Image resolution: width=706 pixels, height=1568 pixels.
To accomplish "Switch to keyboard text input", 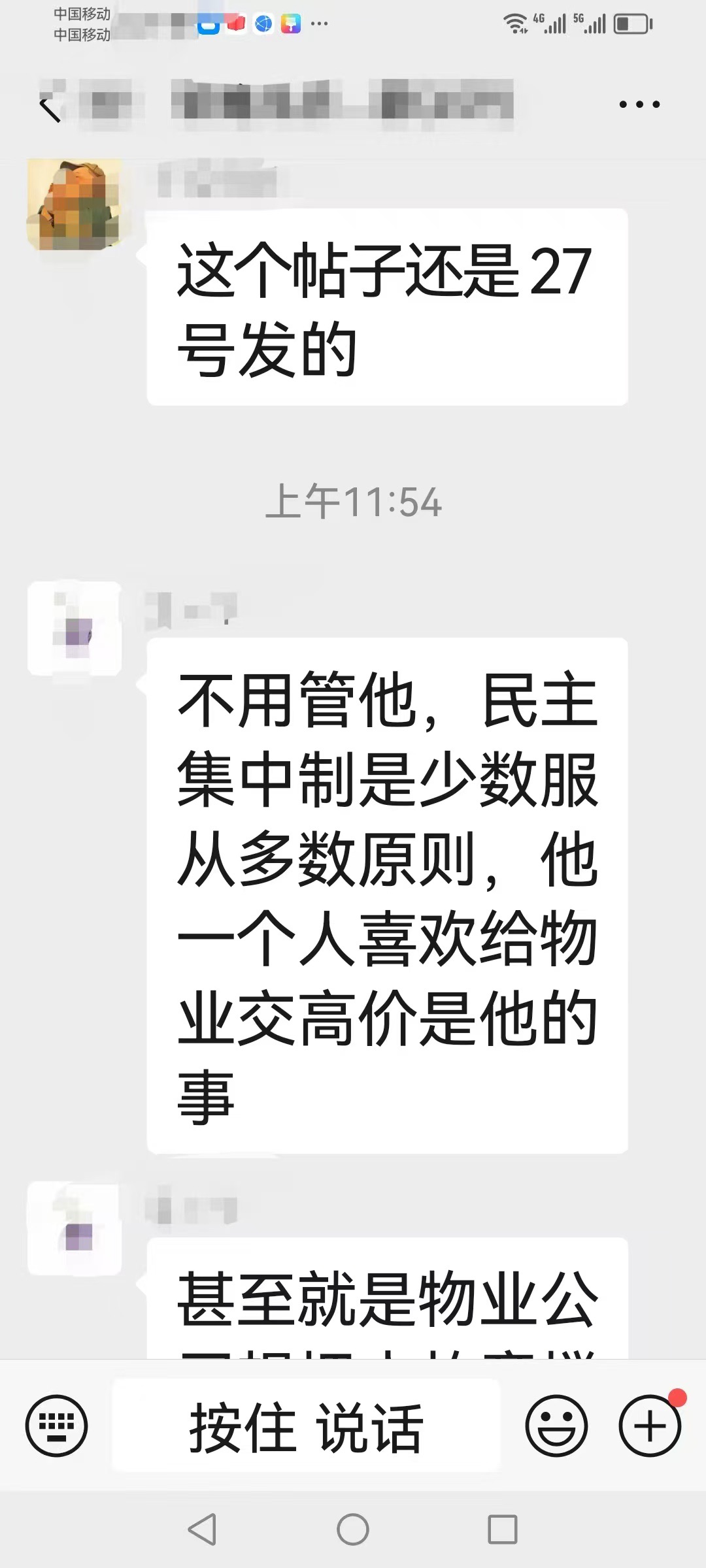I will (56, 1426).
